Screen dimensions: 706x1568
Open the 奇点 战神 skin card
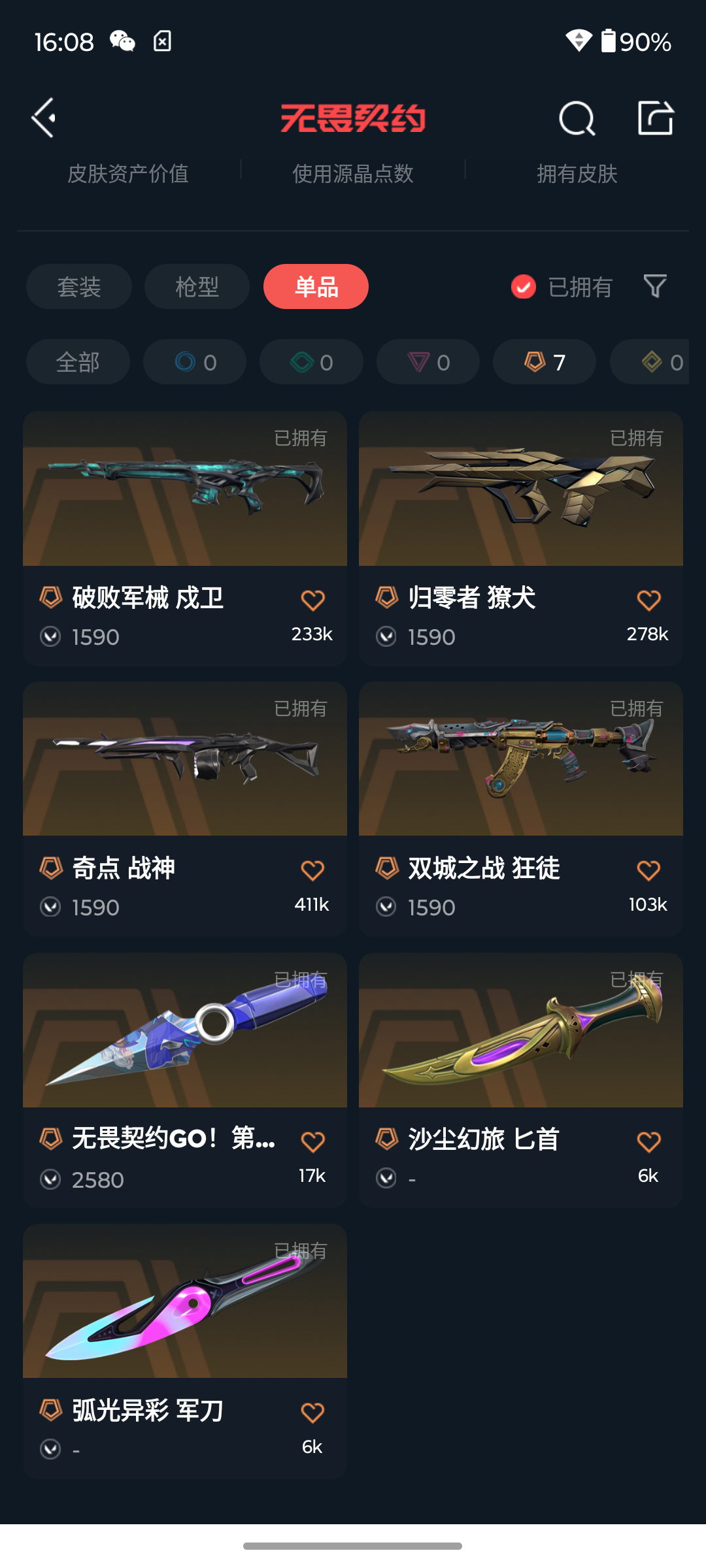coord(185,809)
